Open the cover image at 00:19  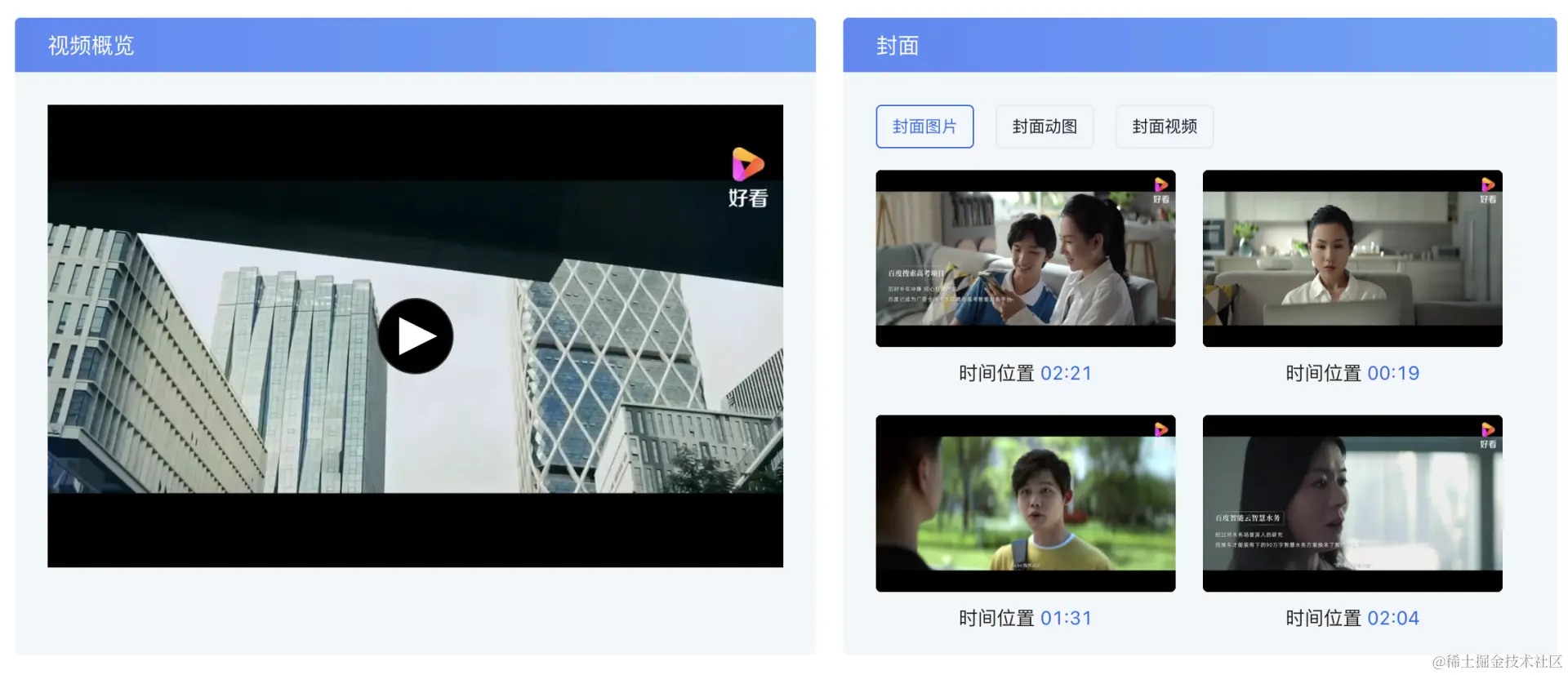[x=1352, y=258]
